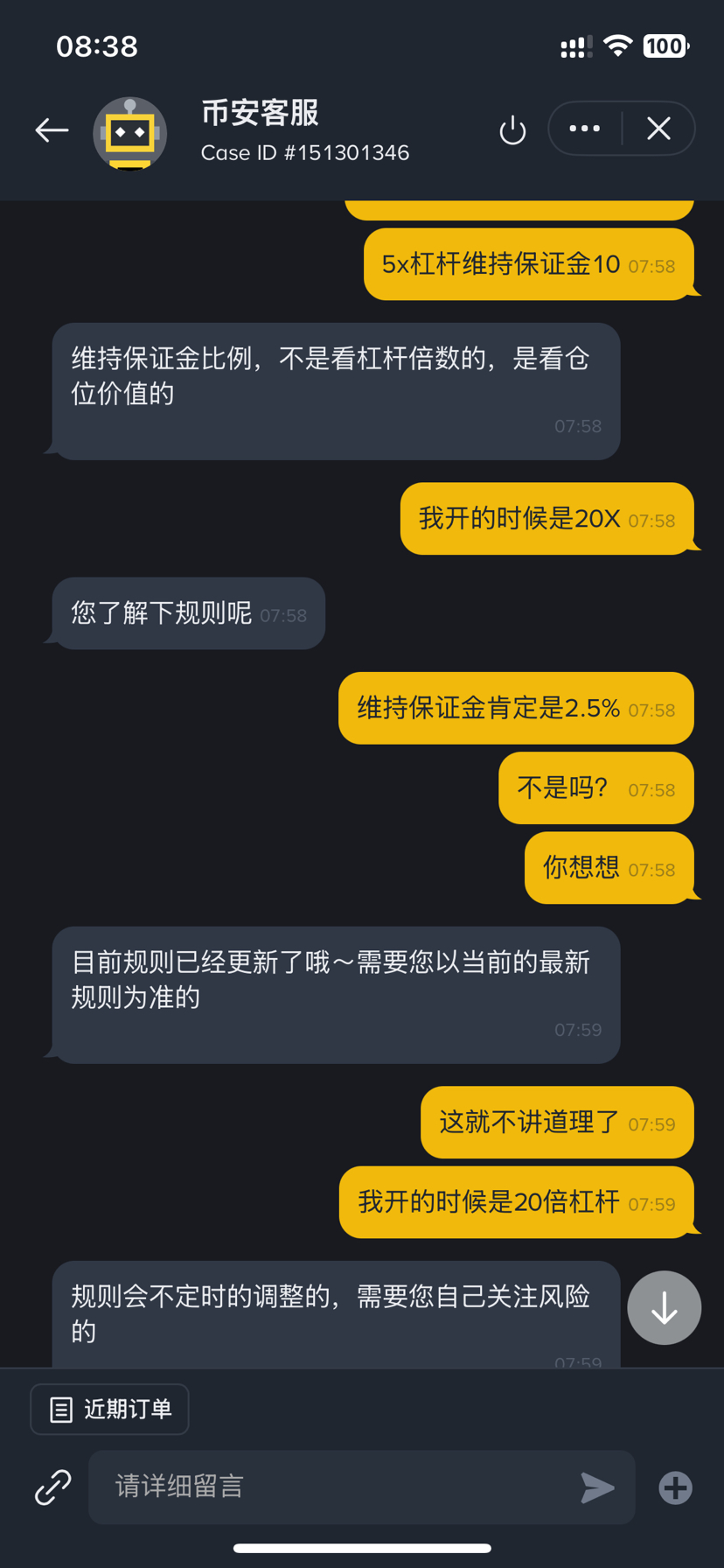Image resolution: width=724 pixels, height=1568 pixels.
Task: Send the message with the paper plane icon
Action: 598,1487
